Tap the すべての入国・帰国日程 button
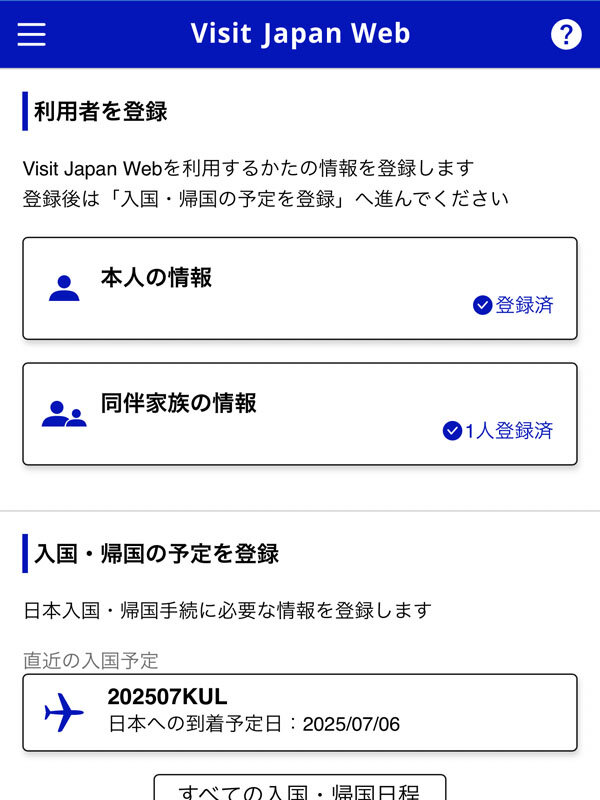Screen dimensions: 600x800 (300, 789)
